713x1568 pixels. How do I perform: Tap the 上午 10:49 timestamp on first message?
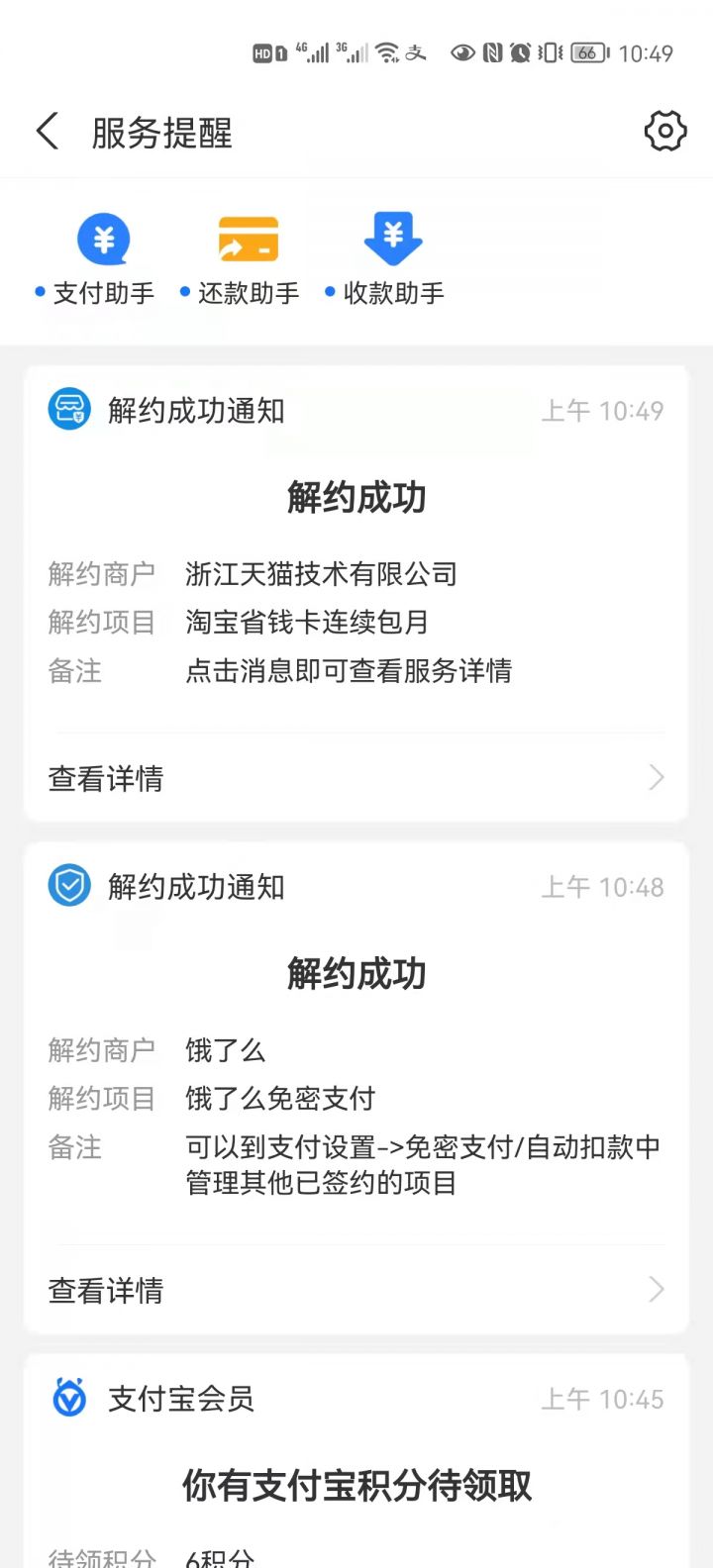pos(602,411)
